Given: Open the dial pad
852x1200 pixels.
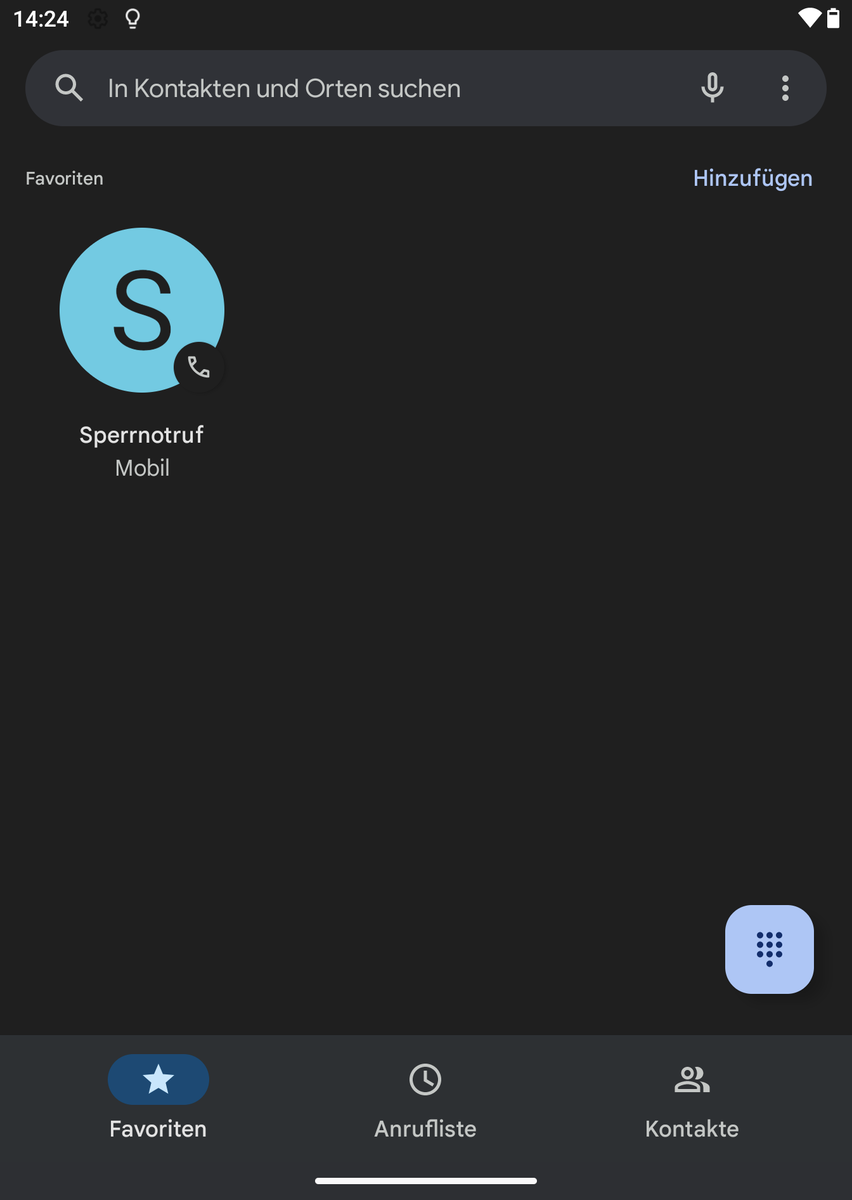Looking at the screenshot, I should pos(769,948).
